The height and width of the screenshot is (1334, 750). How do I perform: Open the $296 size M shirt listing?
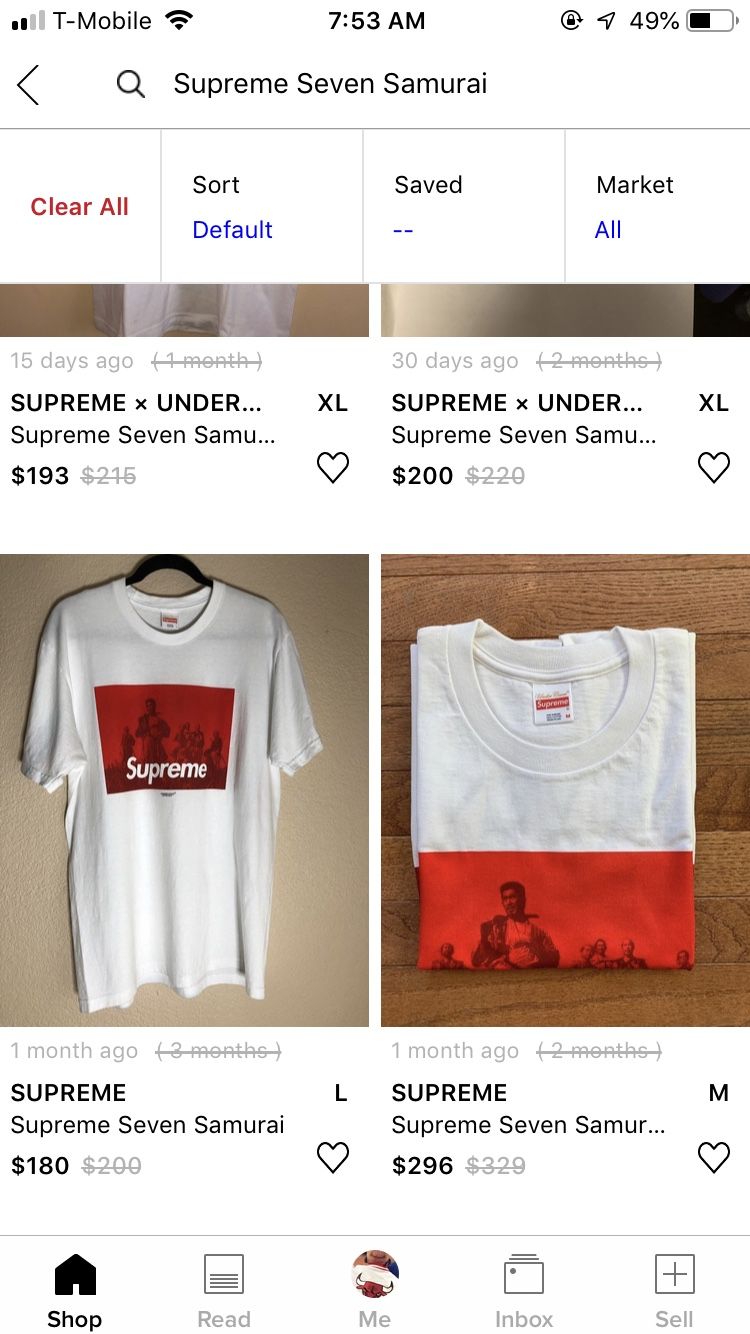tap(565, 790)
